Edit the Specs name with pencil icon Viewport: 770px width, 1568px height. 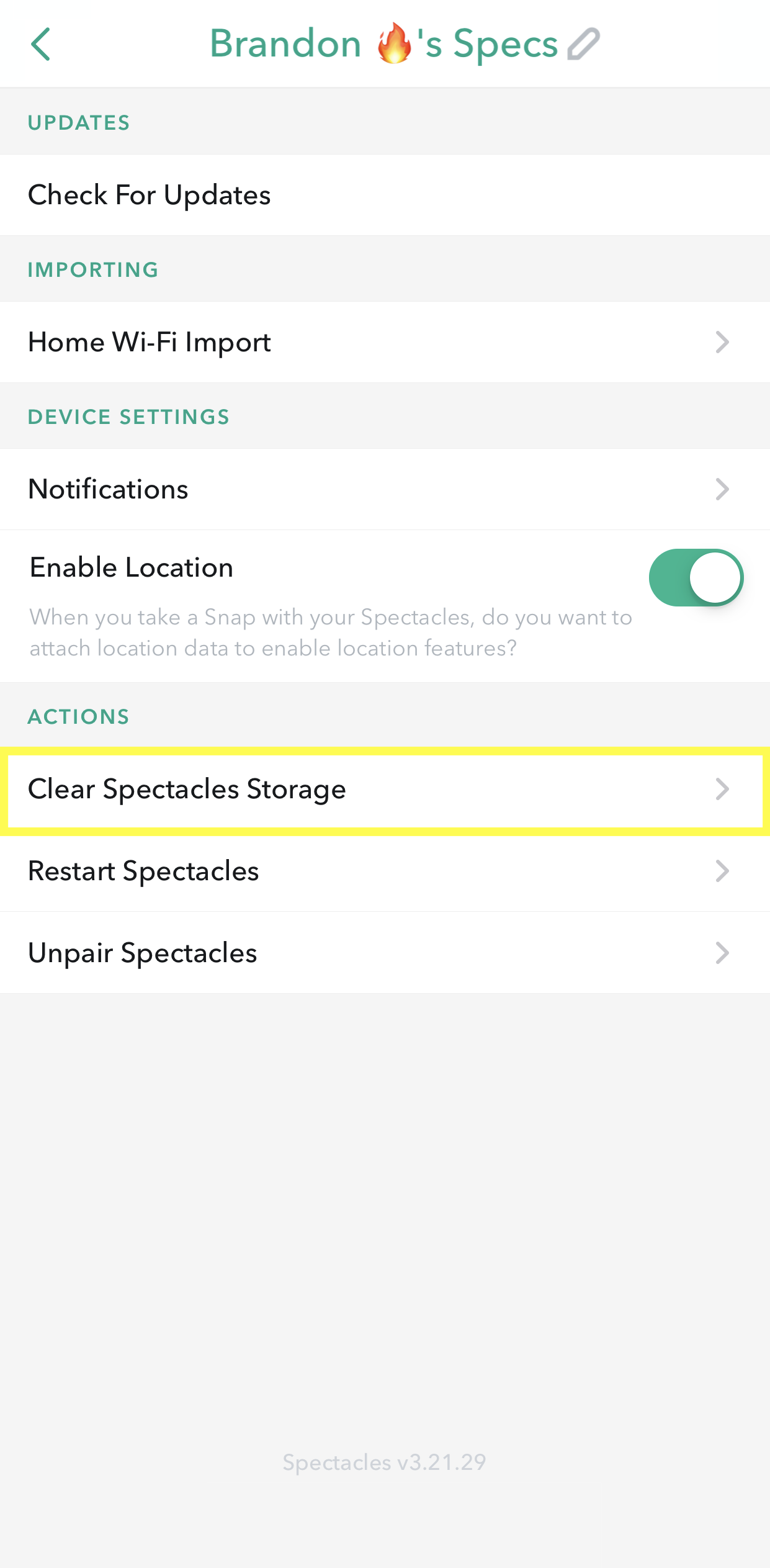click(x=583, y=44)
